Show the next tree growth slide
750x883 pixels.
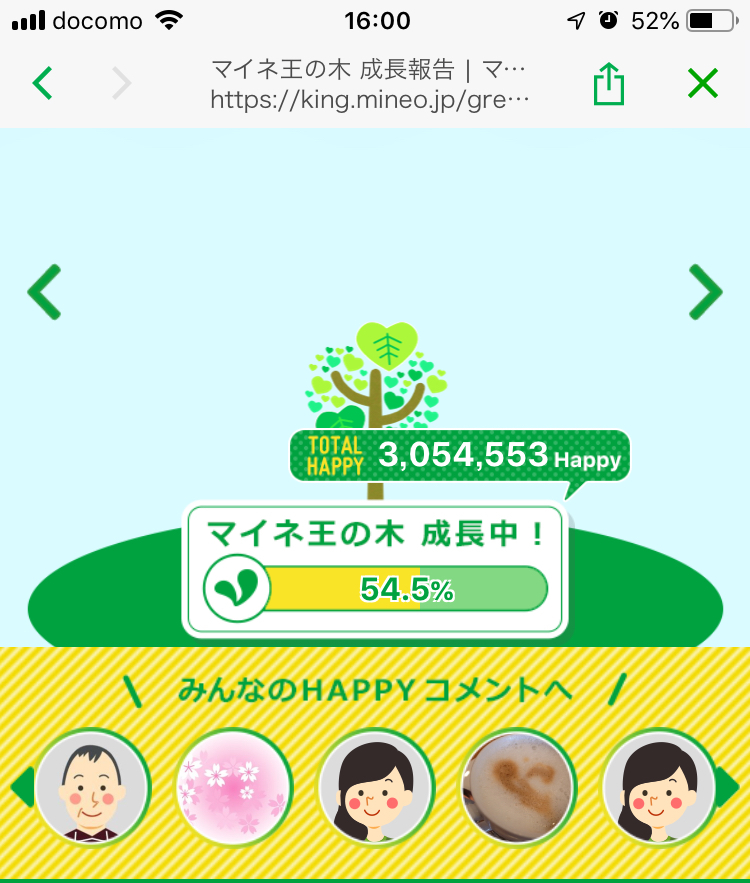tap(706, 292)
